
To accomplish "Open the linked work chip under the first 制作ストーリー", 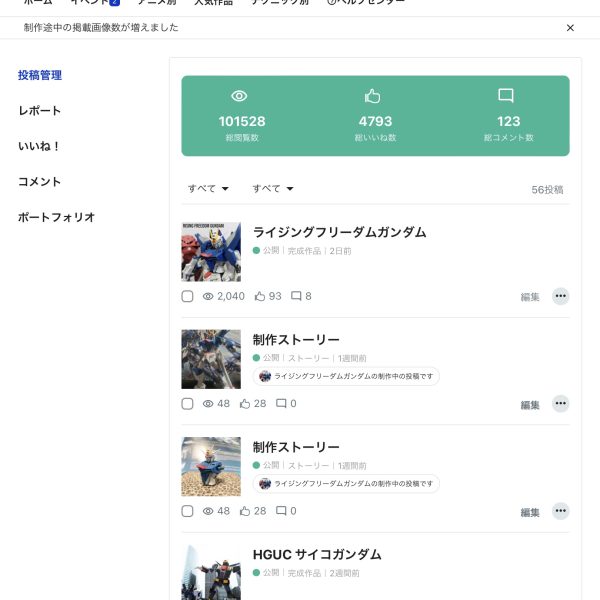I will pyautogui.click(x=346, y=376).
